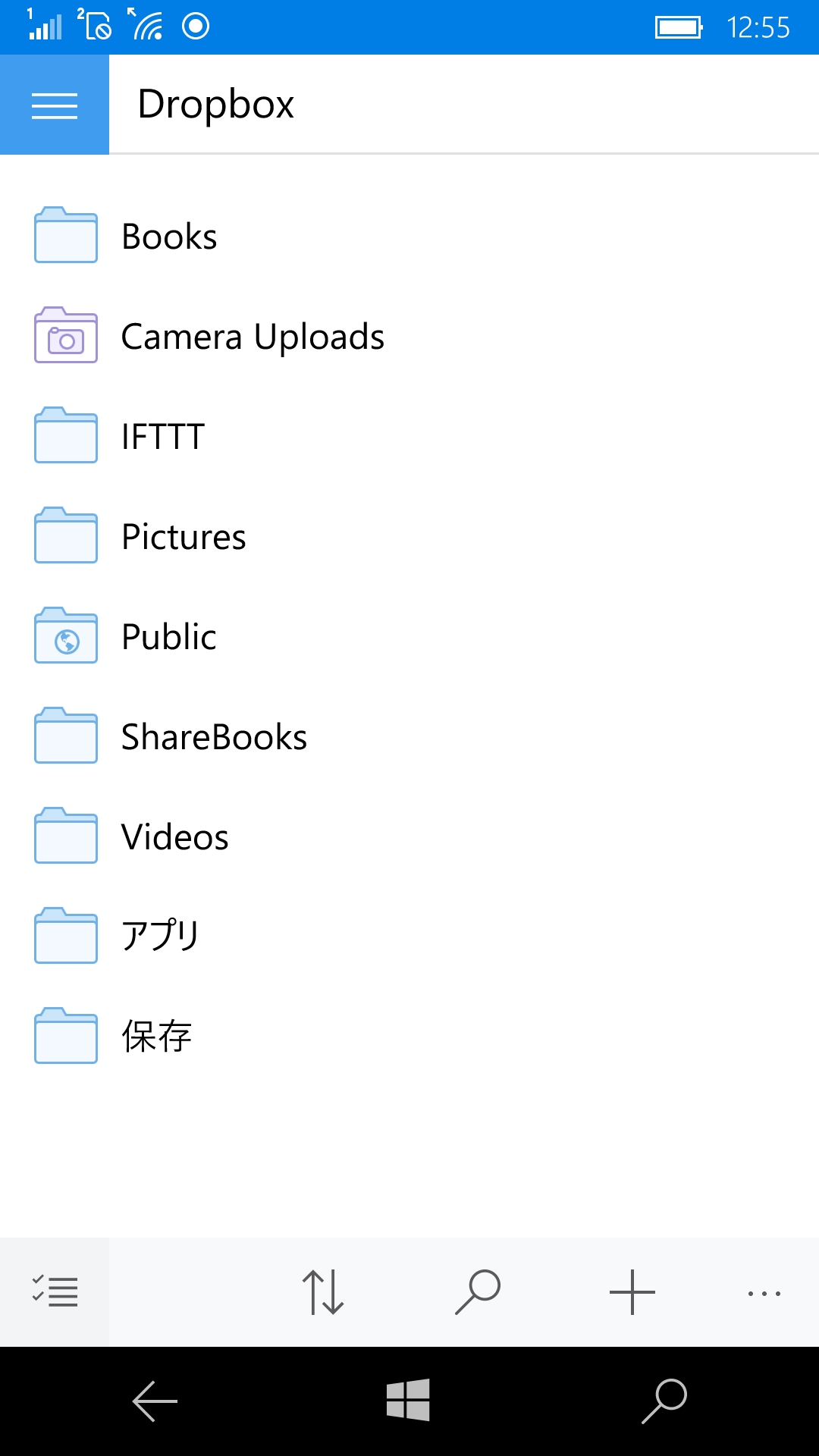This screenshot has height=1456, width=819.
Task: Open the ShareBooks folder
Action: click(x=213, y=736)
